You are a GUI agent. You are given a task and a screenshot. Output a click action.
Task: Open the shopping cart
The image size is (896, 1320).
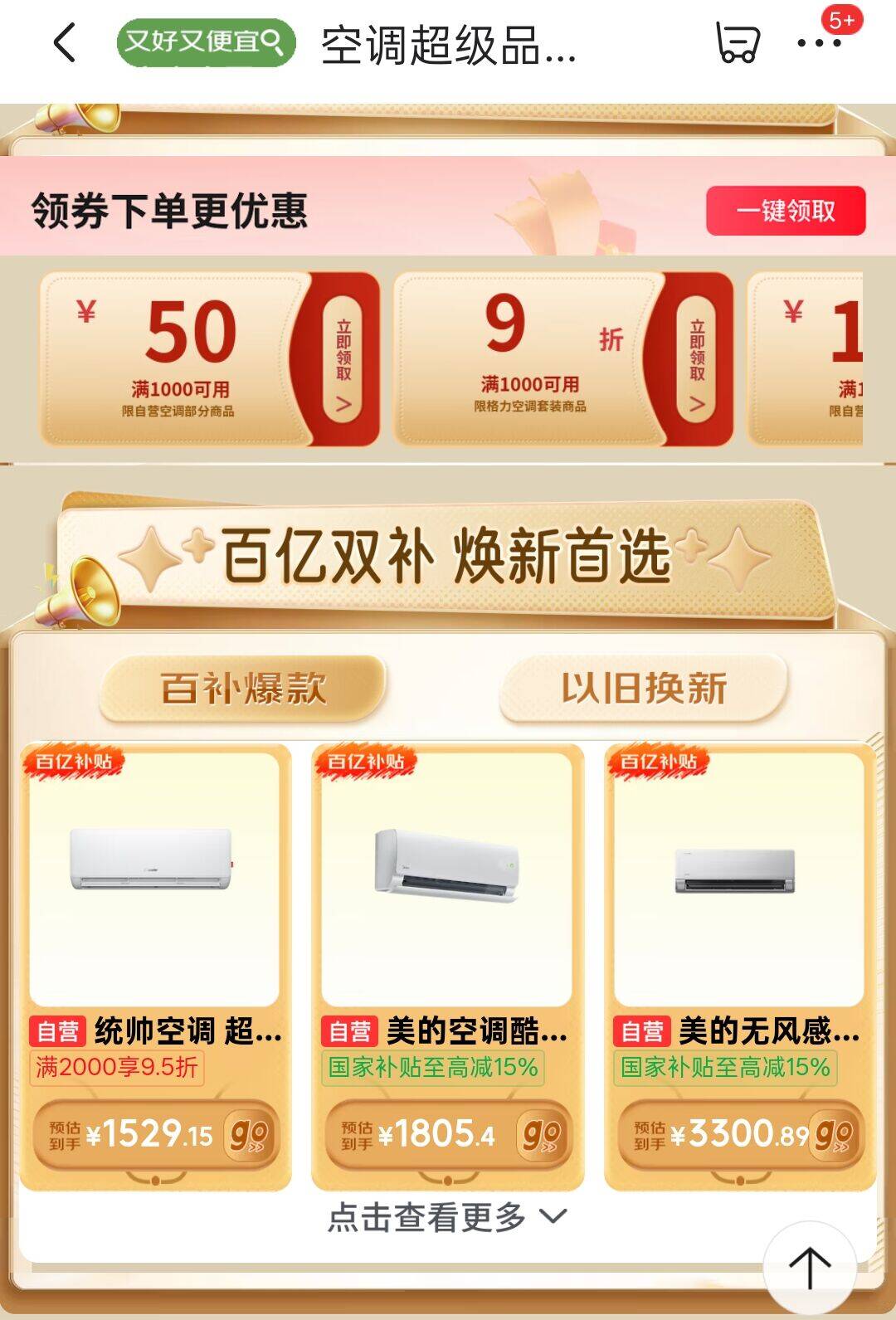(x=737, y=43)
